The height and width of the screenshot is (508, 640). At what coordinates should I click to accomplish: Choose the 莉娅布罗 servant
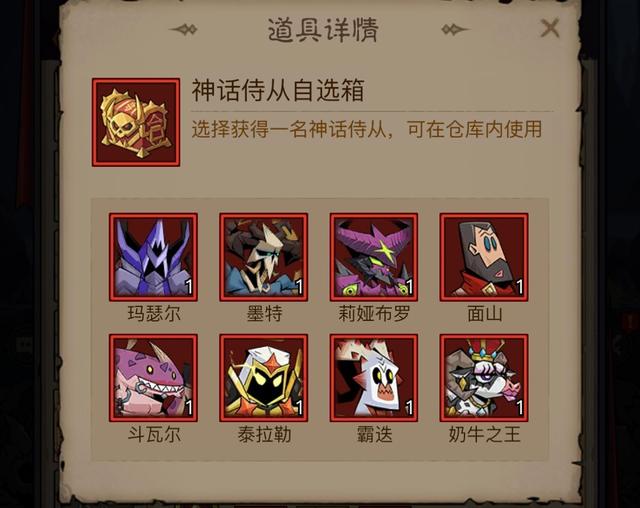374,257
